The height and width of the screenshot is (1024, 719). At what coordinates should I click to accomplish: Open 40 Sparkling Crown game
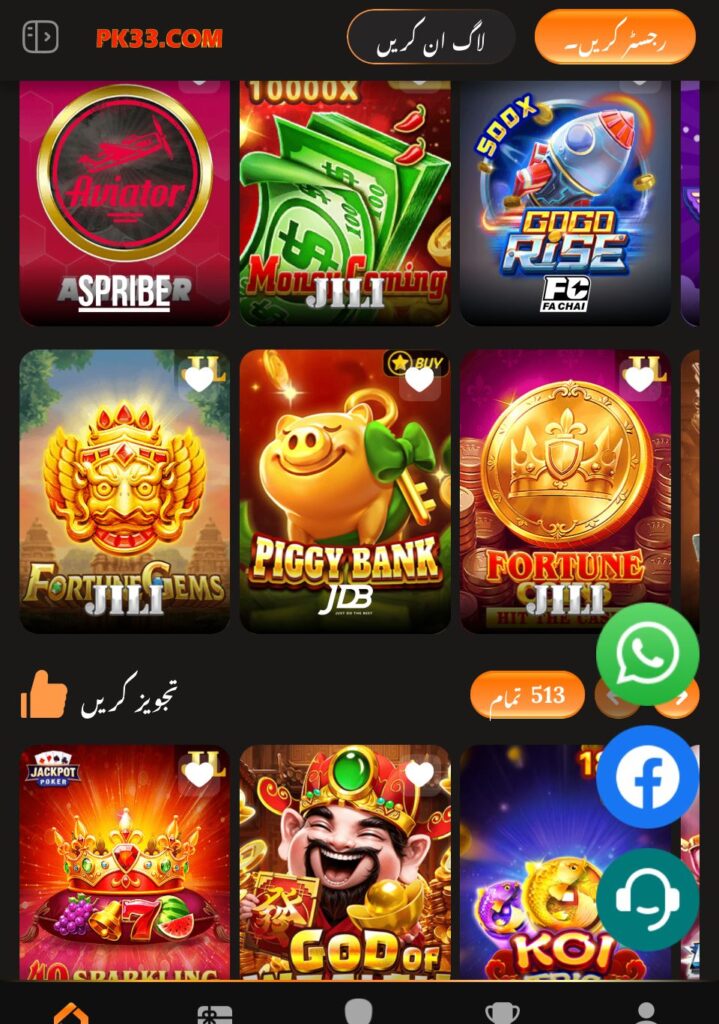(x=125, y=870)
